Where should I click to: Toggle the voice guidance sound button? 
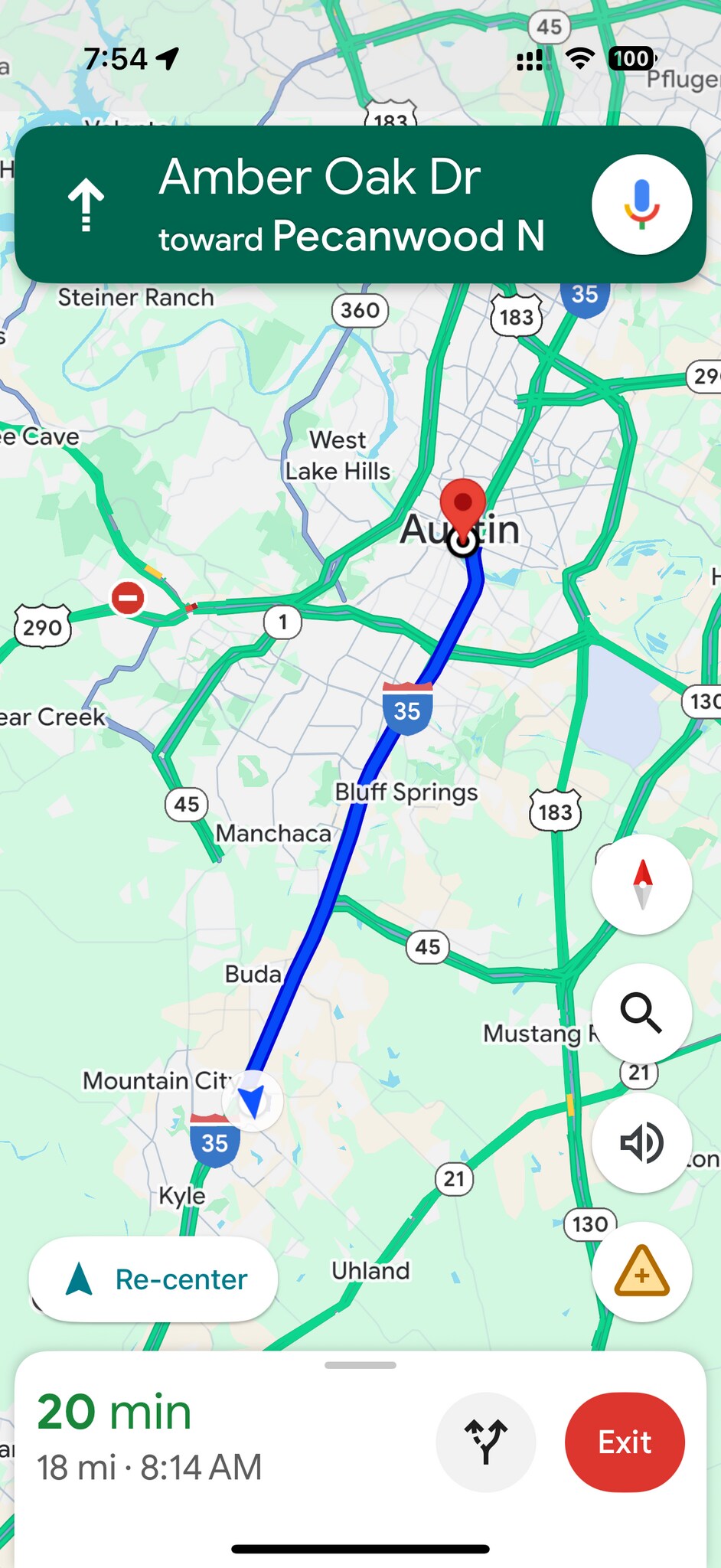click(641, 1142)
